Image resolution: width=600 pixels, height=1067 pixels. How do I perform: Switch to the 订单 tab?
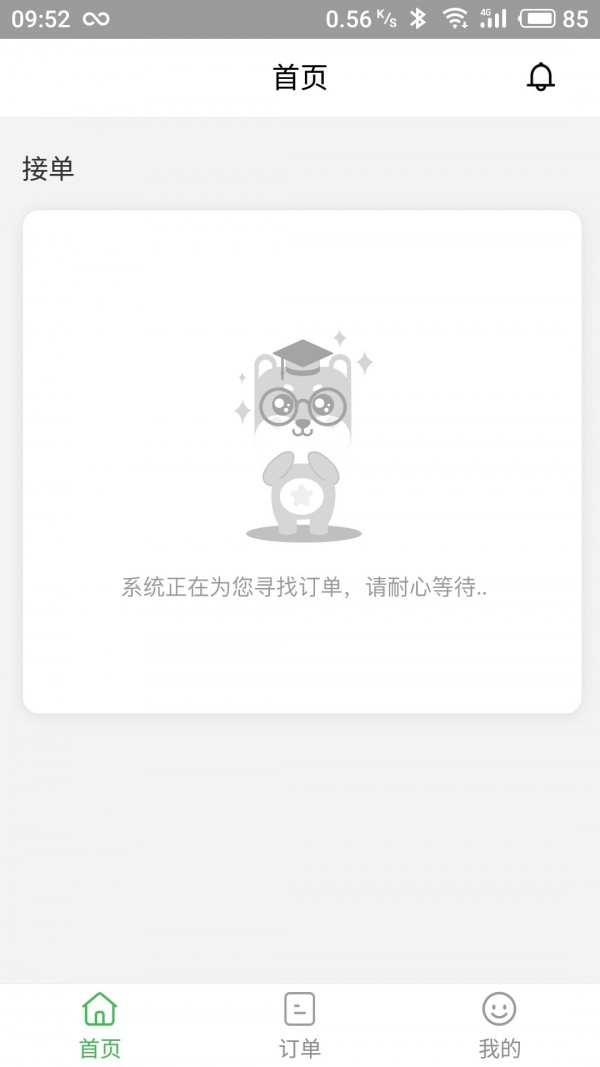pos(300,1024)
